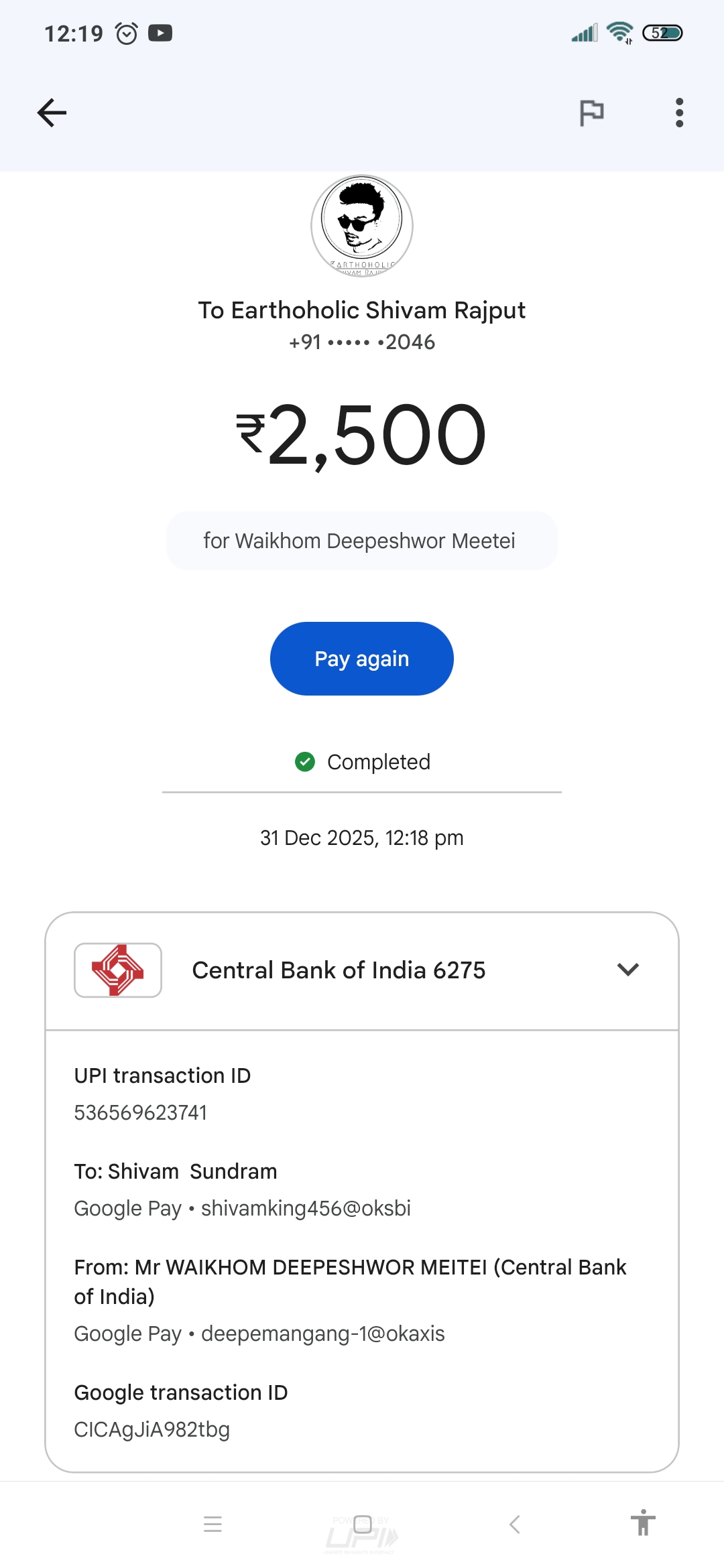This screenshot has width=724, height=1568.
Task: Go to the home screen
Action: point(363,1524)
